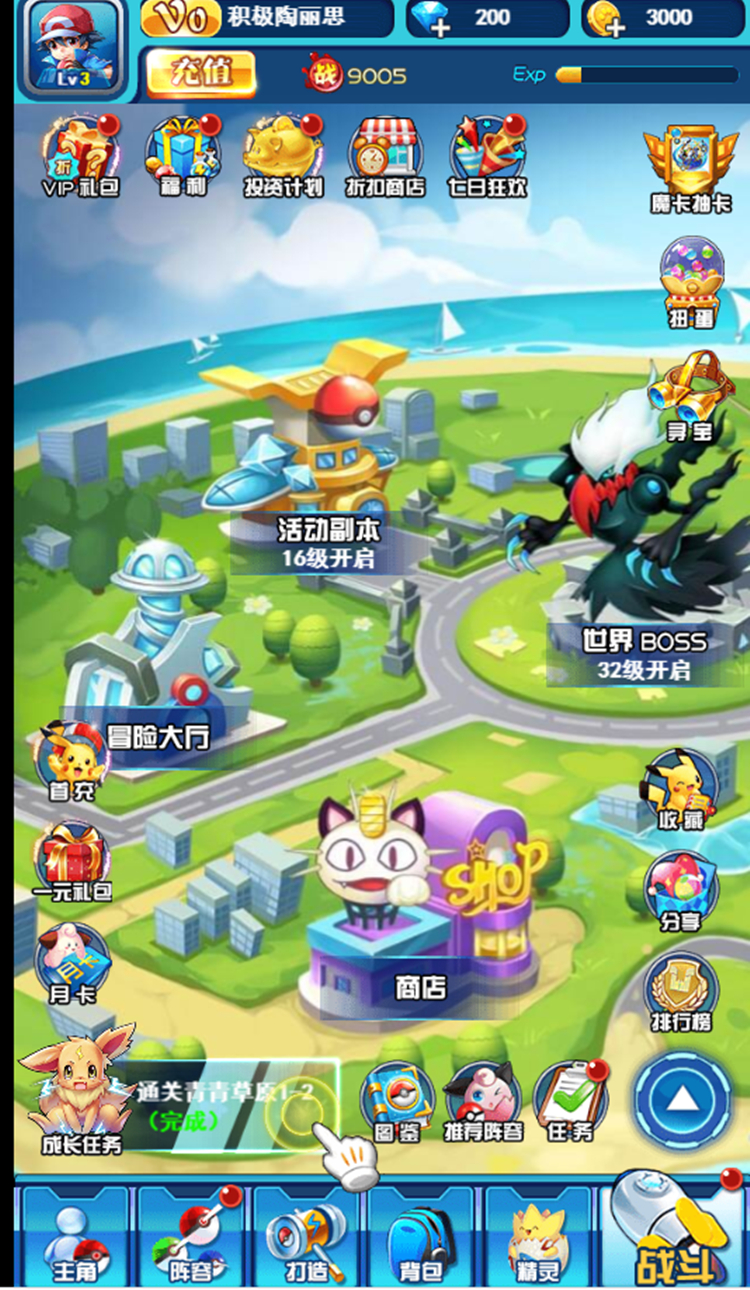Open 魔卡抽卡 card draw
Screen dimensions: 750x1290
coord(689,170)
